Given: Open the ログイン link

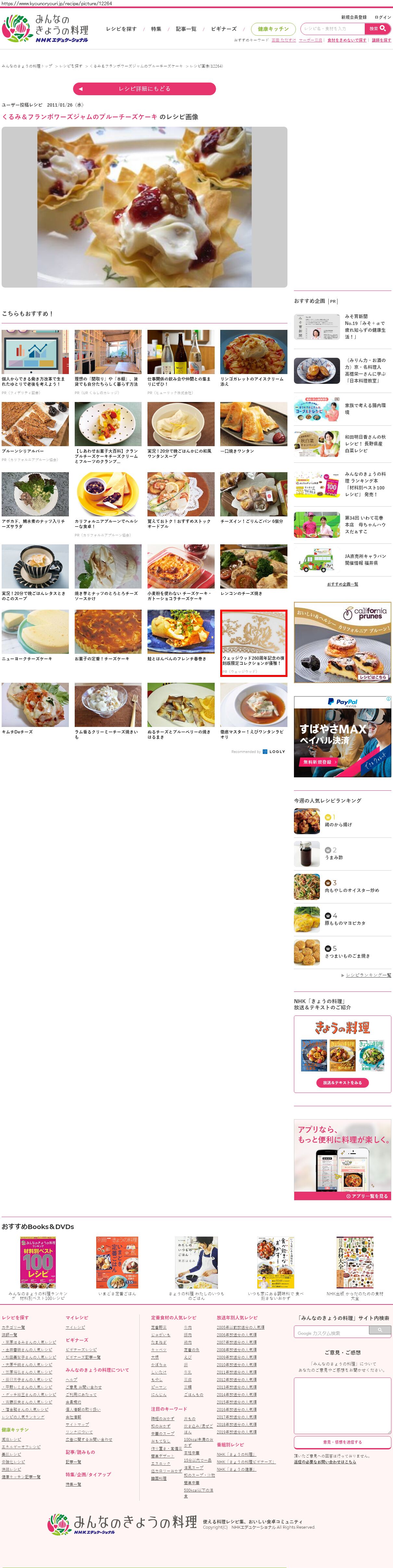Looking at the screenshot, I should click(383, 17).
